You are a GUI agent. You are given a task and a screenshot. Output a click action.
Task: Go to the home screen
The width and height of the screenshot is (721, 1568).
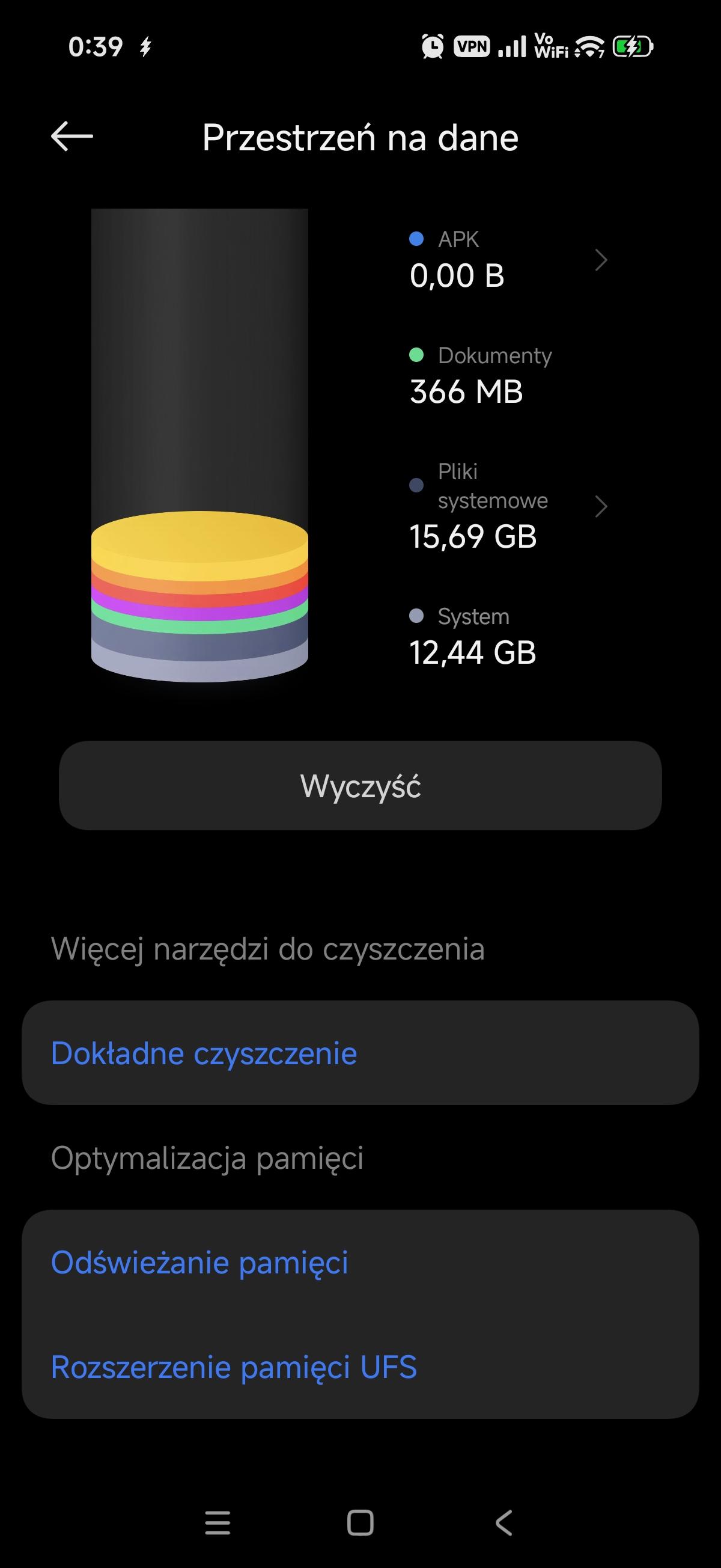pos(360,1523)
